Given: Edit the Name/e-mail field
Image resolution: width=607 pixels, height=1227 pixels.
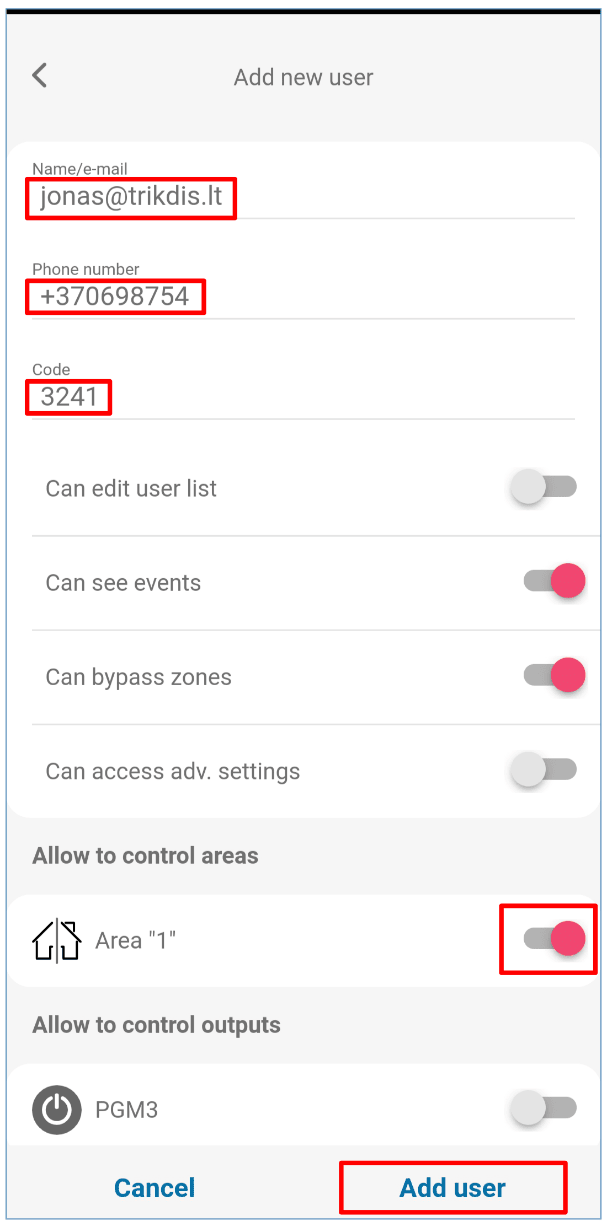Looking at the screenshot, I should click(300, 198).
